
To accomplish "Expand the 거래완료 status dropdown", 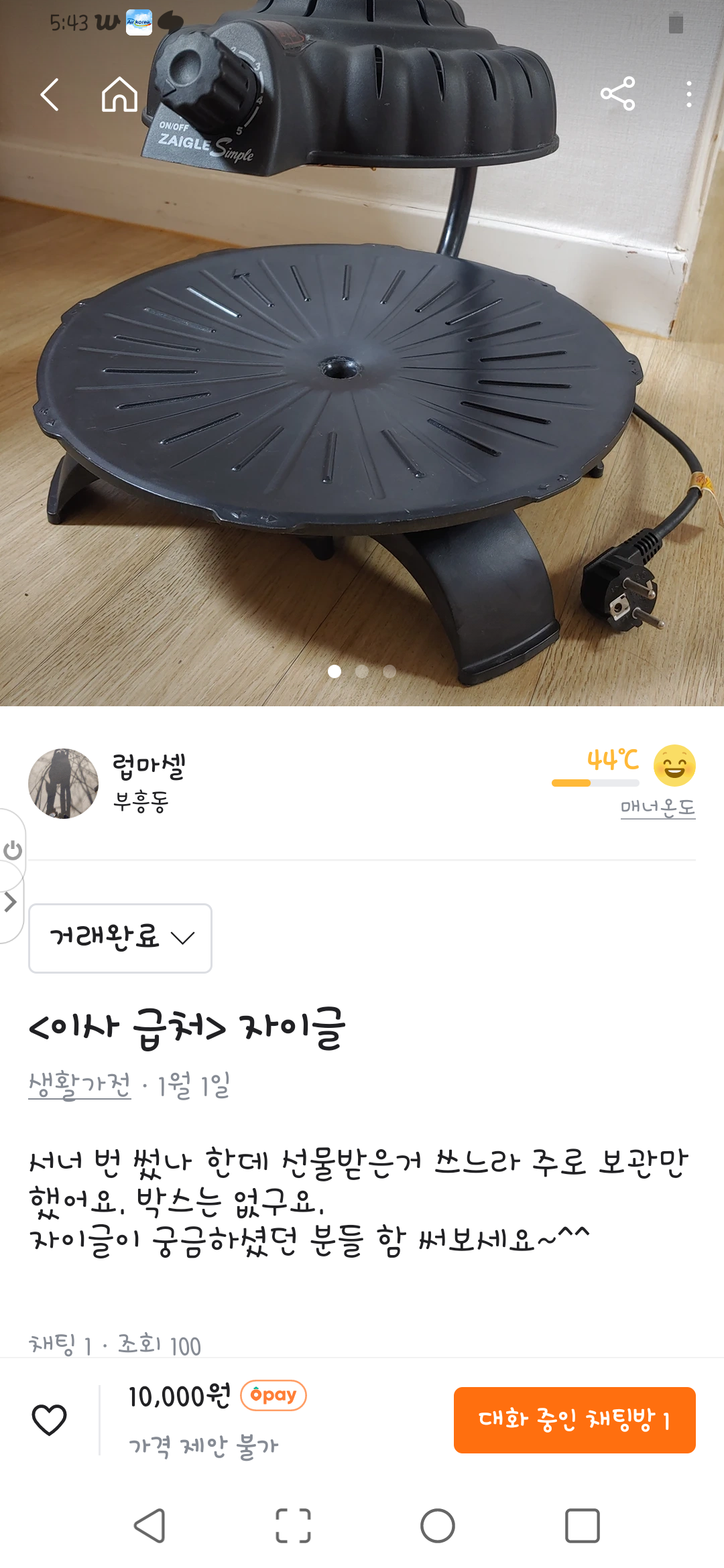I will 121,937.
